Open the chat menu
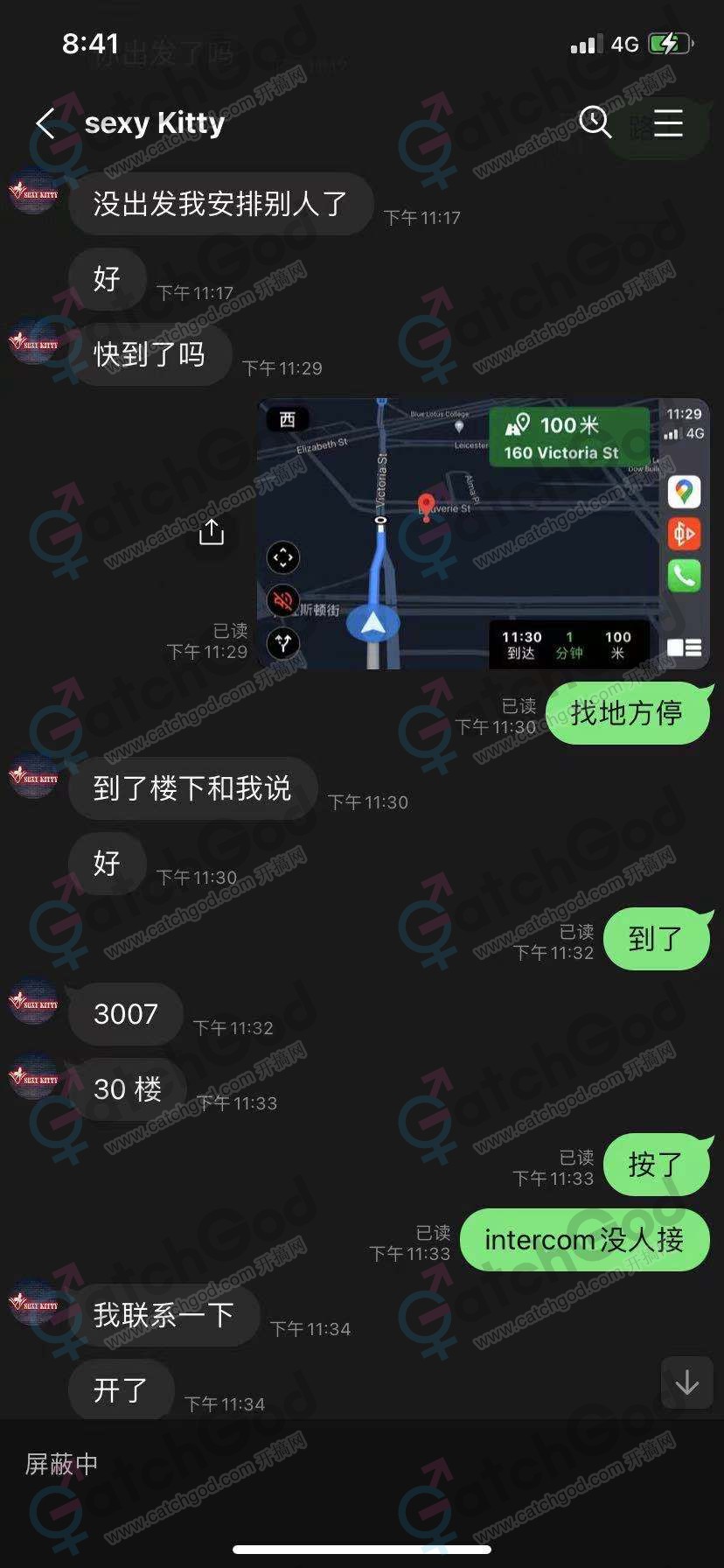 668,123
